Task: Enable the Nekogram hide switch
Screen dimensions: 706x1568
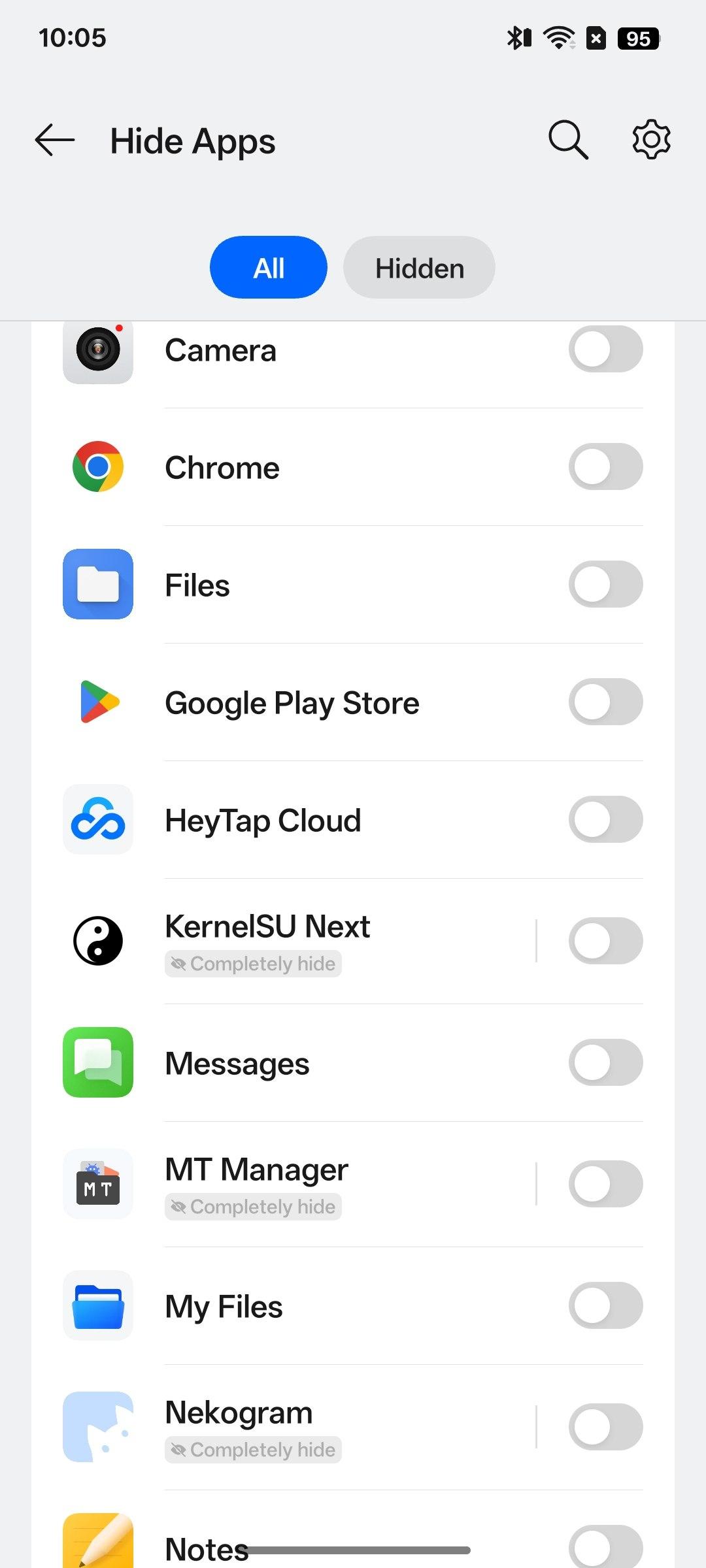Action: point(605,1427)
